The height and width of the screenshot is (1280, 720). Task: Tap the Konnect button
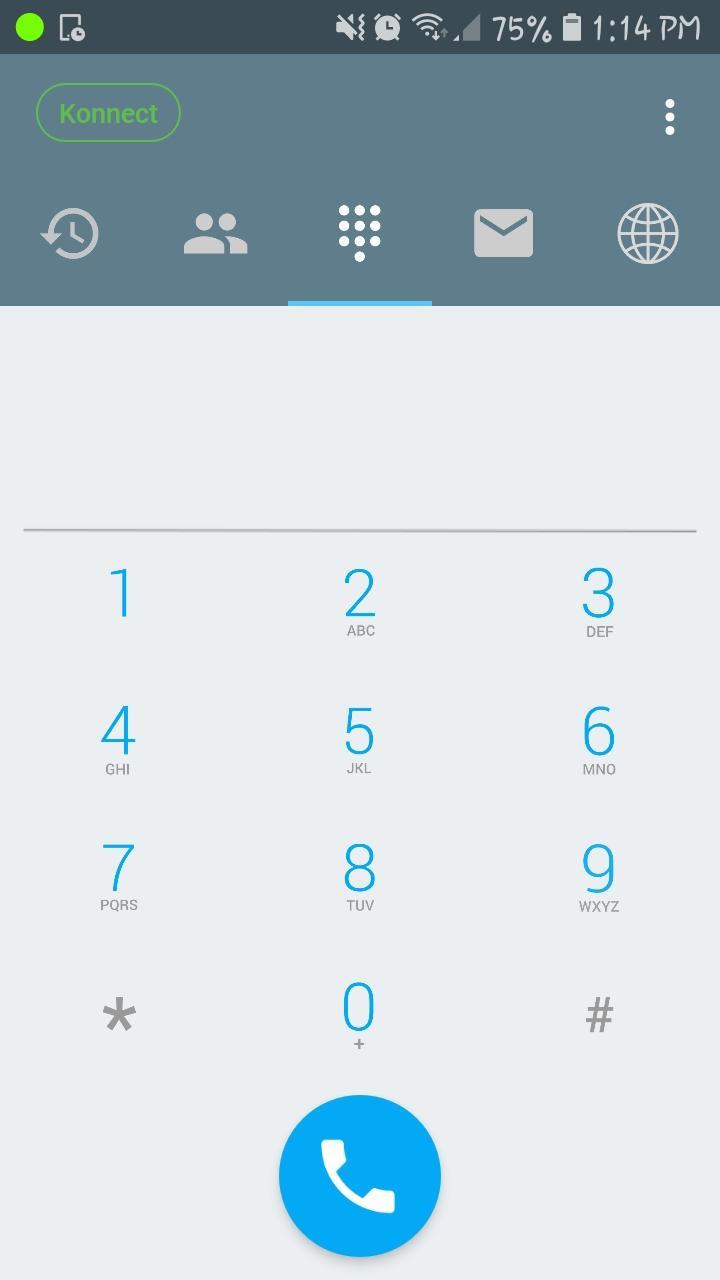click(108, 113)
